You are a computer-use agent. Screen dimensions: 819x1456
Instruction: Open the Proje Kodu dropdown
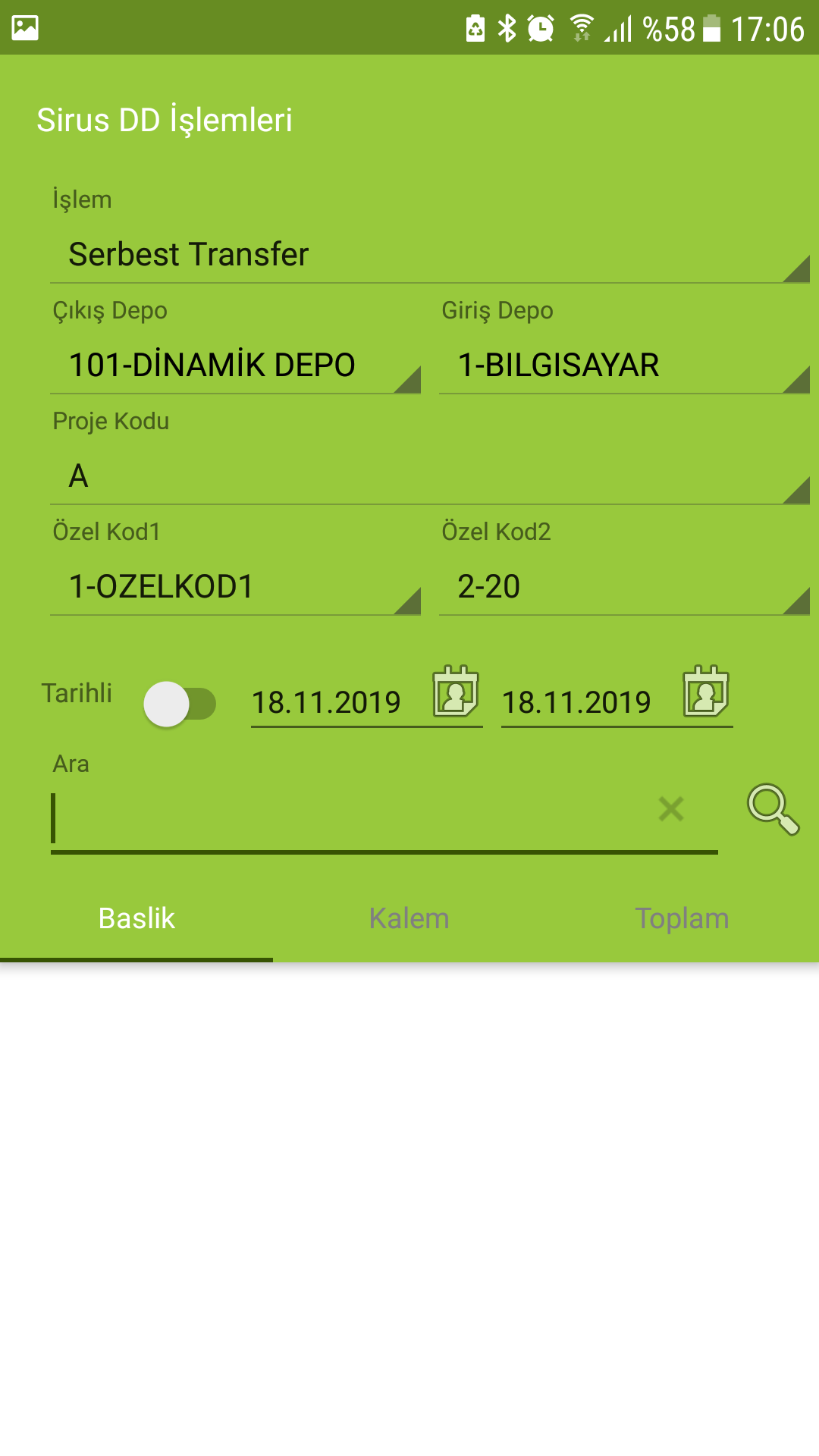(428, 476)
